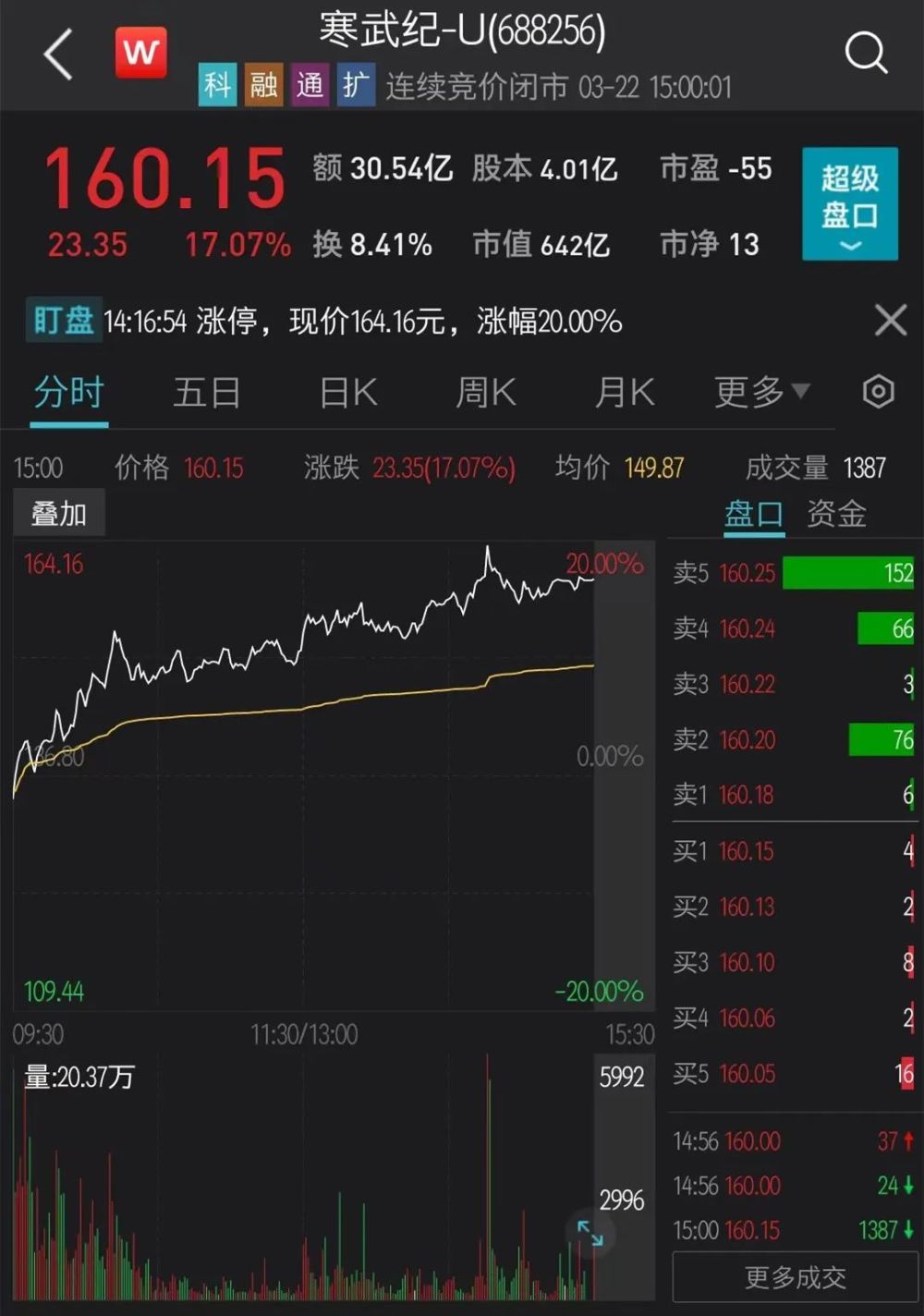
Task: View 更多成交 trade records
Action: 795,1278
